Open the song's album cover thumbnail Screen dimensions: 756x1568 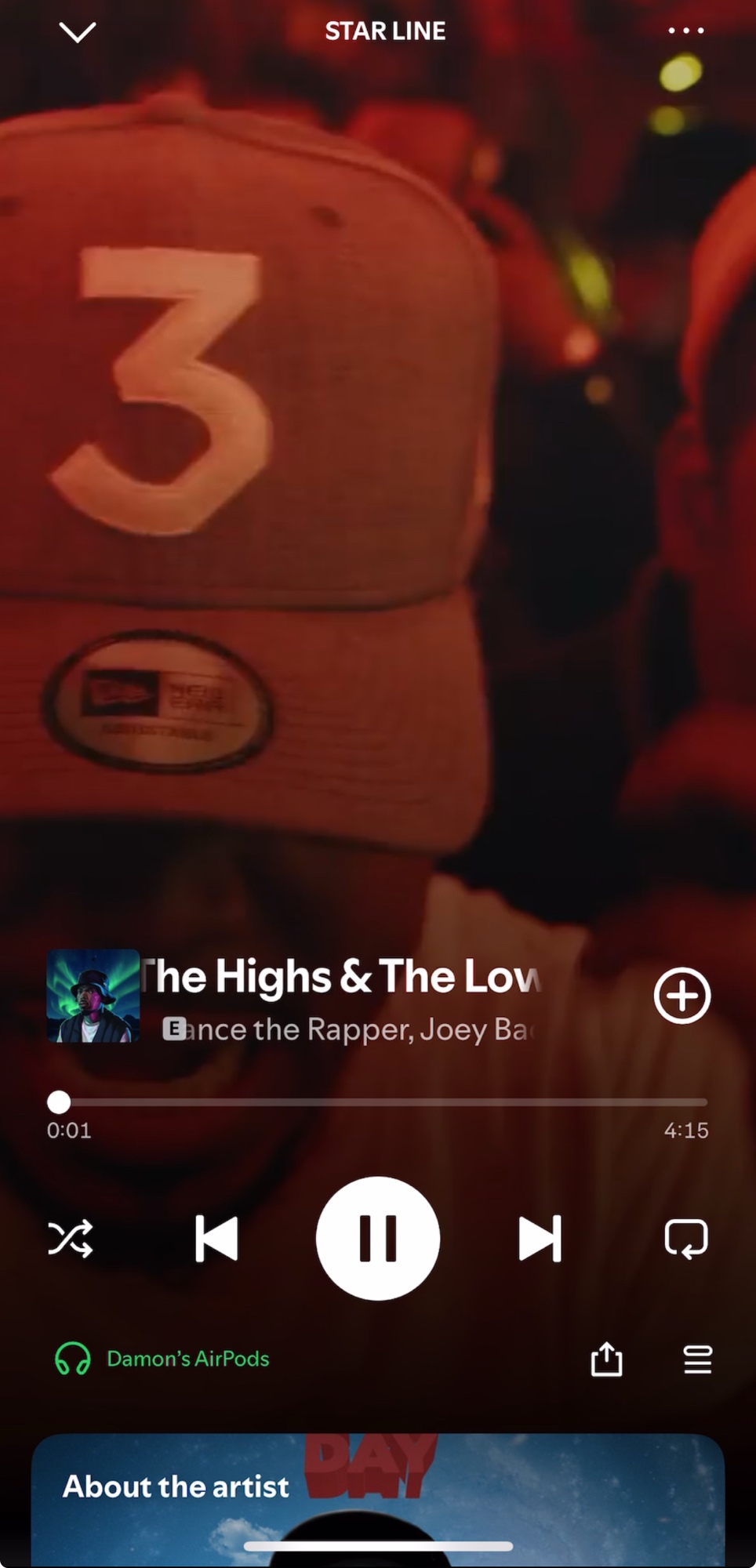(x=93, y=996)
